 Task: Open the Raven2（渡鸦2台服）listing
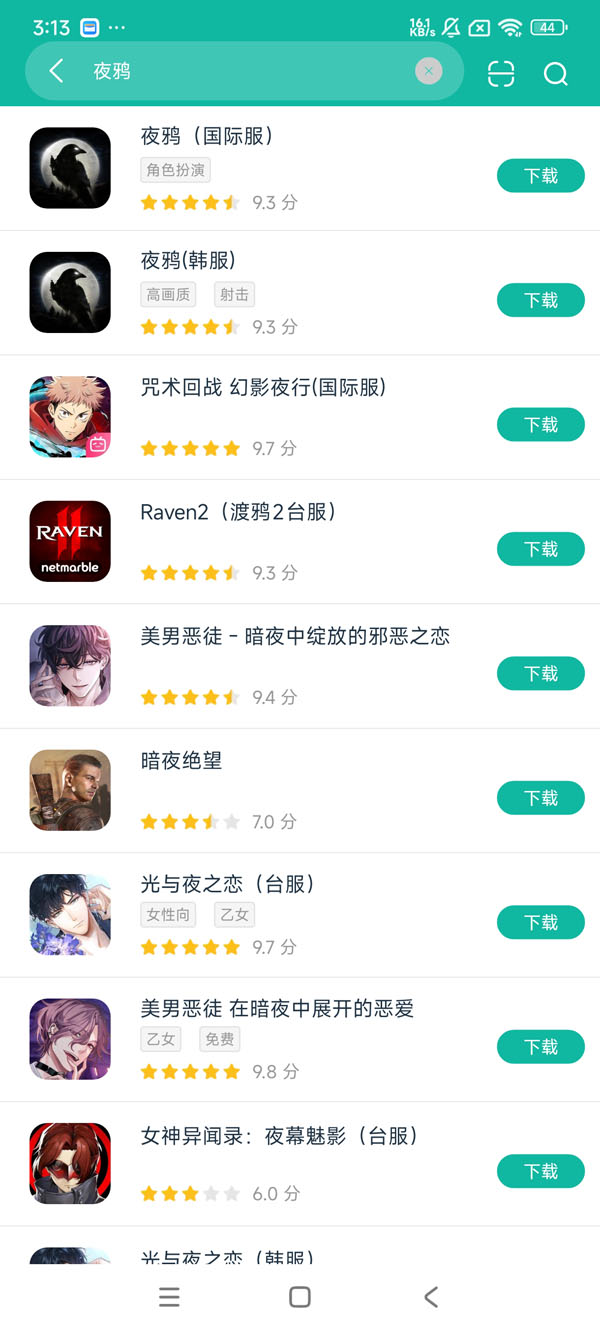tap(238, 513)
